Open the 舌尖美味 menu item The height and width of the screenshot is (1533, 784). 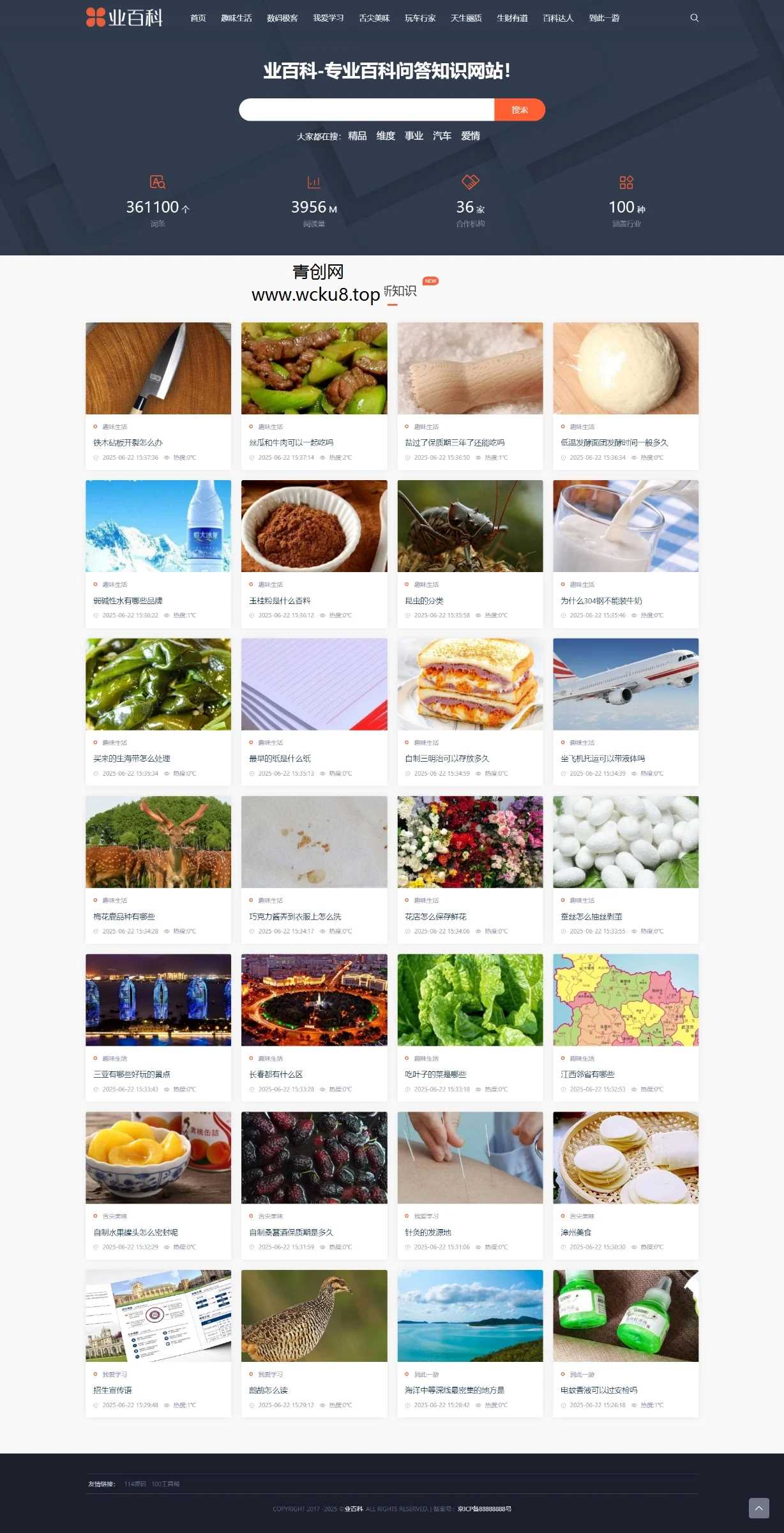click(373, 19)
